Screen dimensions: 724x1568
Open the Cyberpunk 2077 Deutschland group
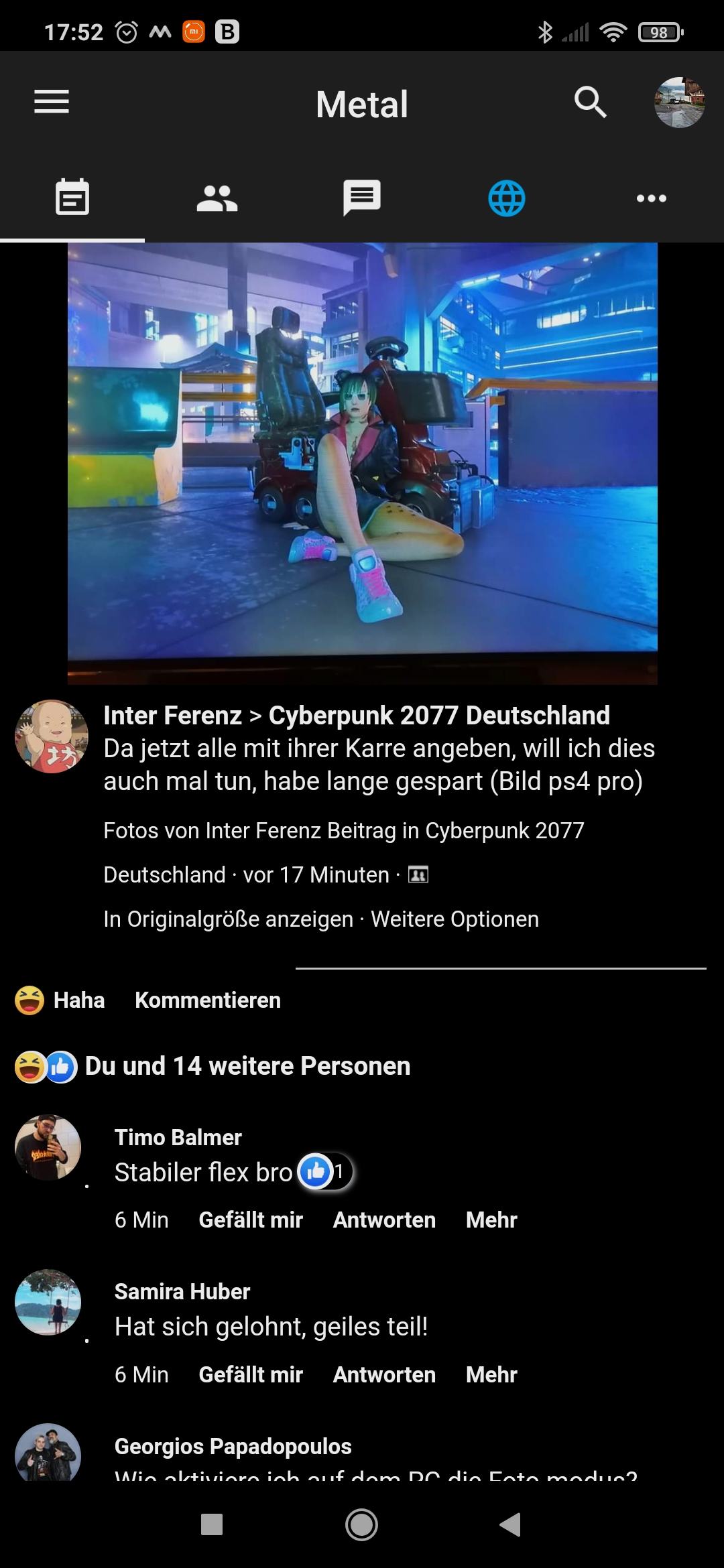point(439,715)
